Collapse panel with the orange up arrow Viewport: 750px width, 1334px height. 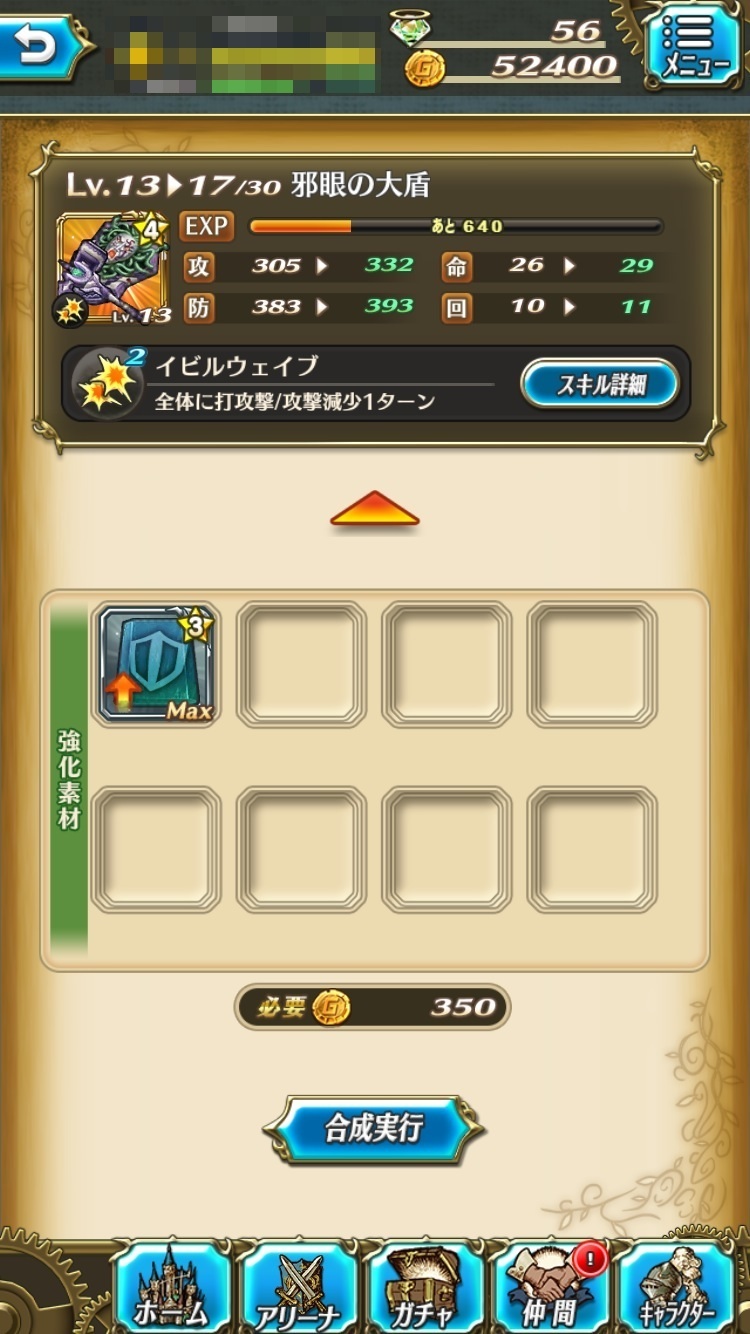tap(374, 509)
